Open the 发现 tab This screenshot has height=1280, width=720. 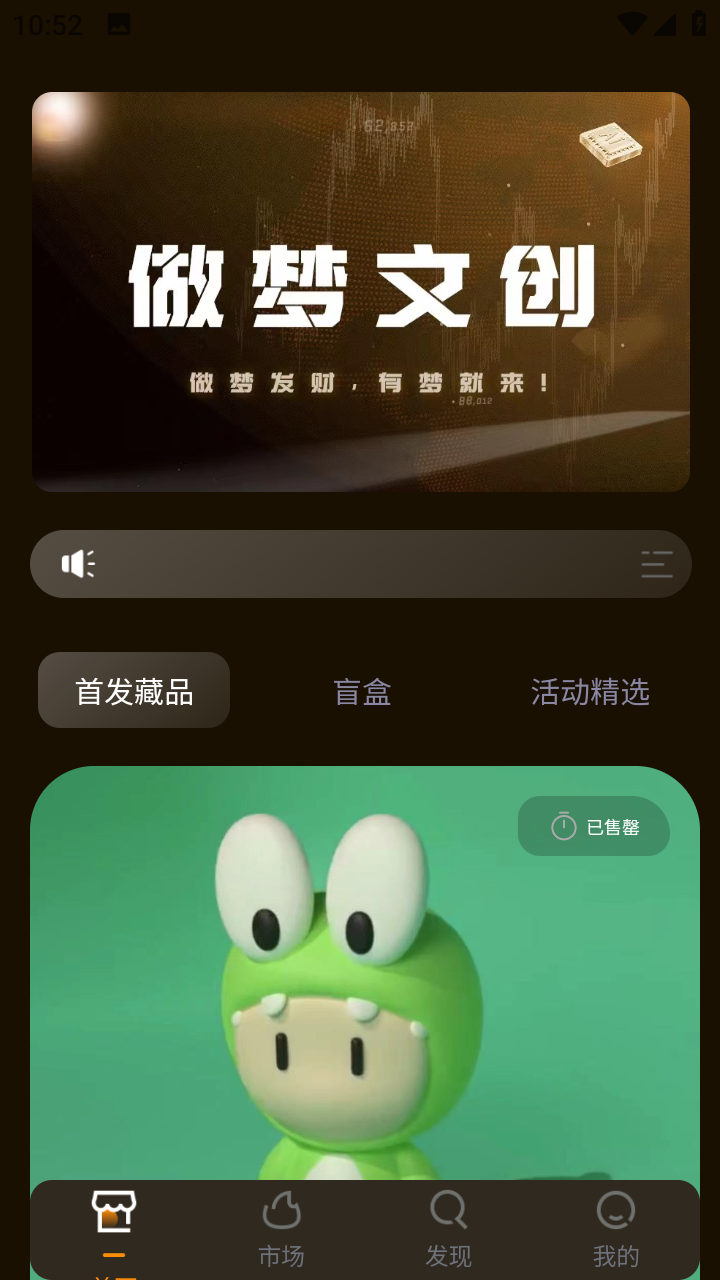click(x=448, y=1230)
